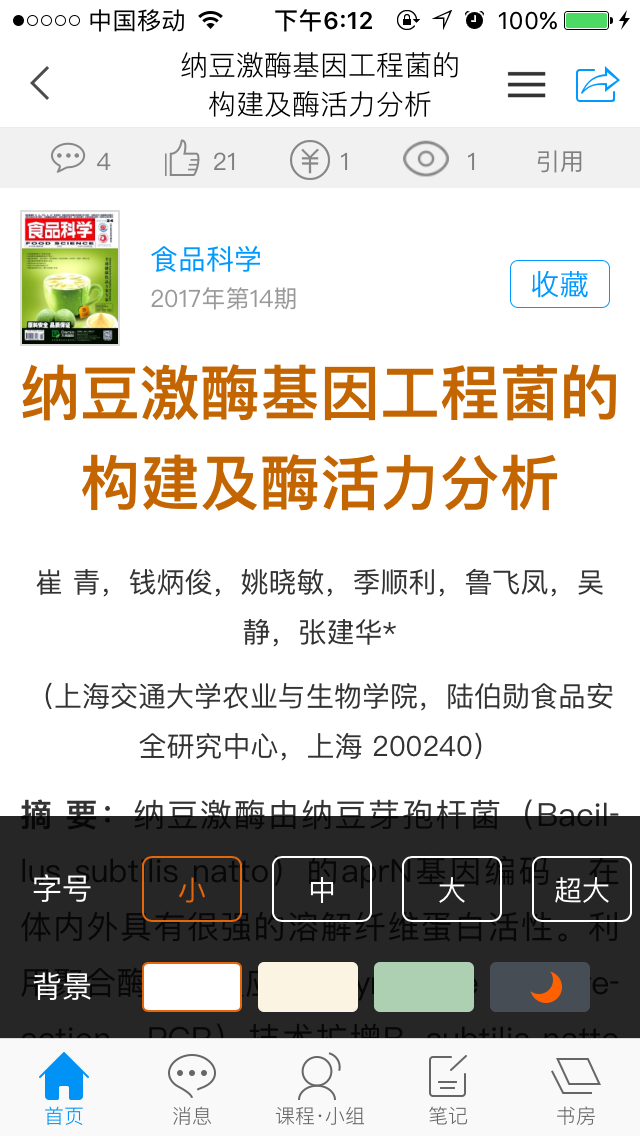640x1136 pixels.
Task: Open the 书房 tab
Action: 575,1089
